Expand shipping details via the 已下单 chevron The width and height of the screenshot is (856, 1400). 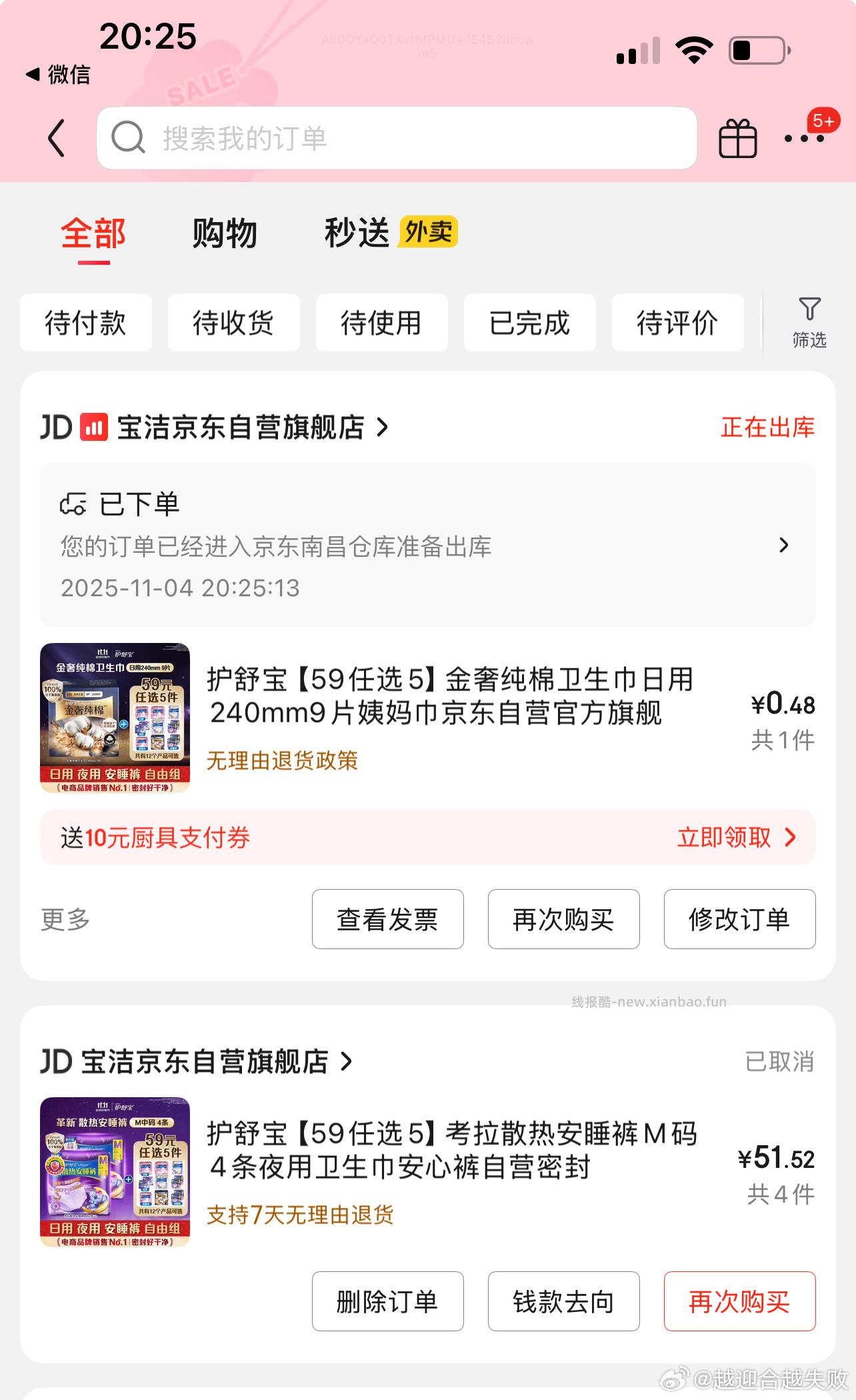pyautogui.click(x=785, y=545)
